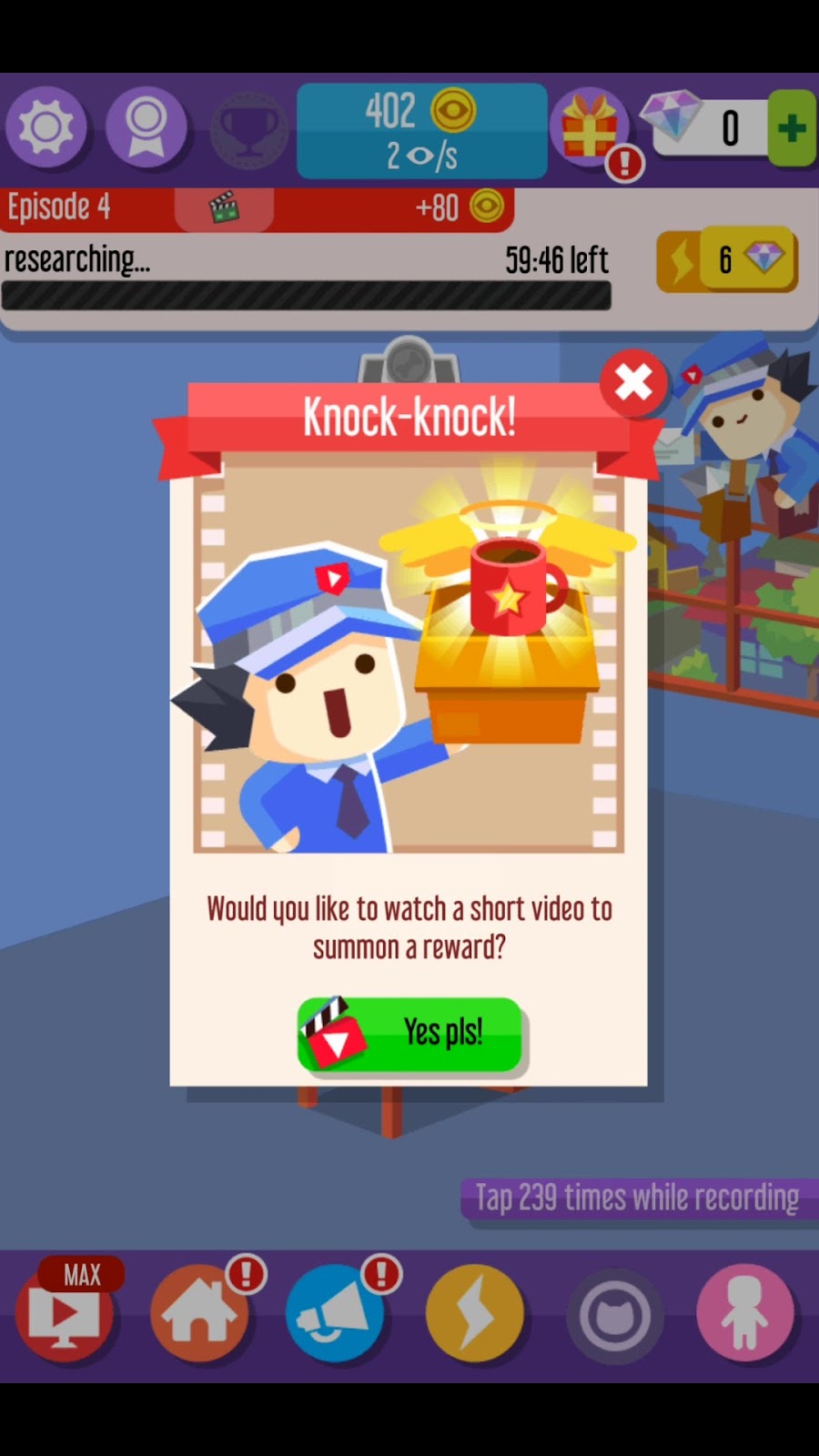Screen dimensions: 819x1456
Task: Add gems with the green plus
Action: 791,128
